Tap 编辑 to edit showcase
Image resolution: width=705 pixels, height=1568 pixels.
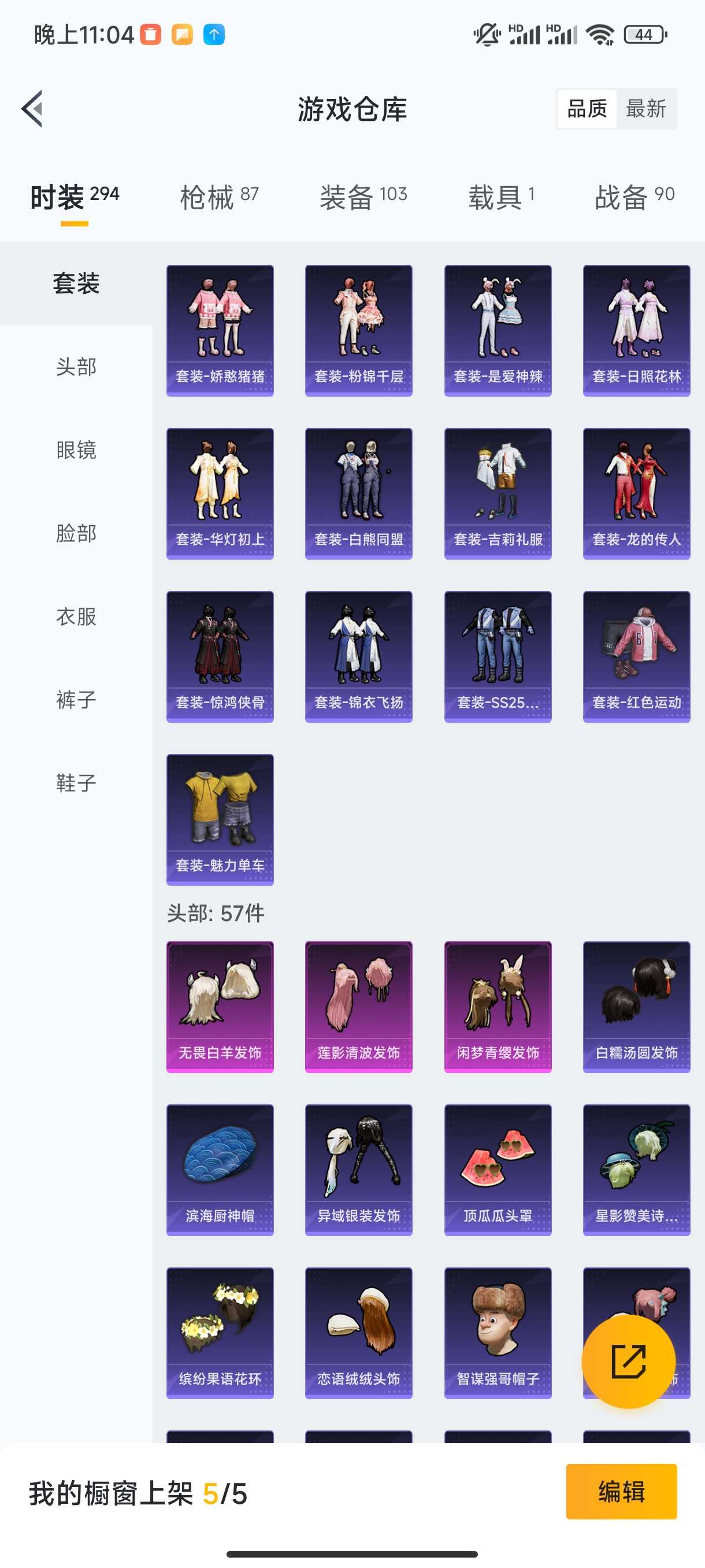(x=621, y=1492)
